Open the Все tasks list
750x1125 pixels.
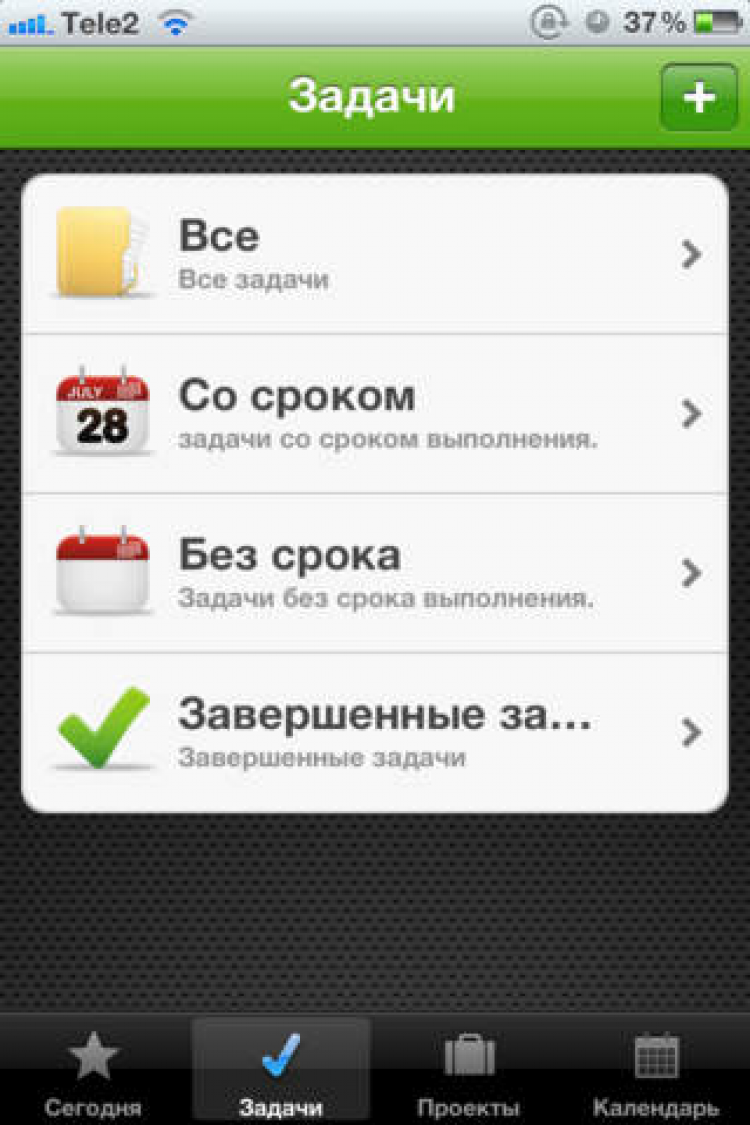pos(374,255)
